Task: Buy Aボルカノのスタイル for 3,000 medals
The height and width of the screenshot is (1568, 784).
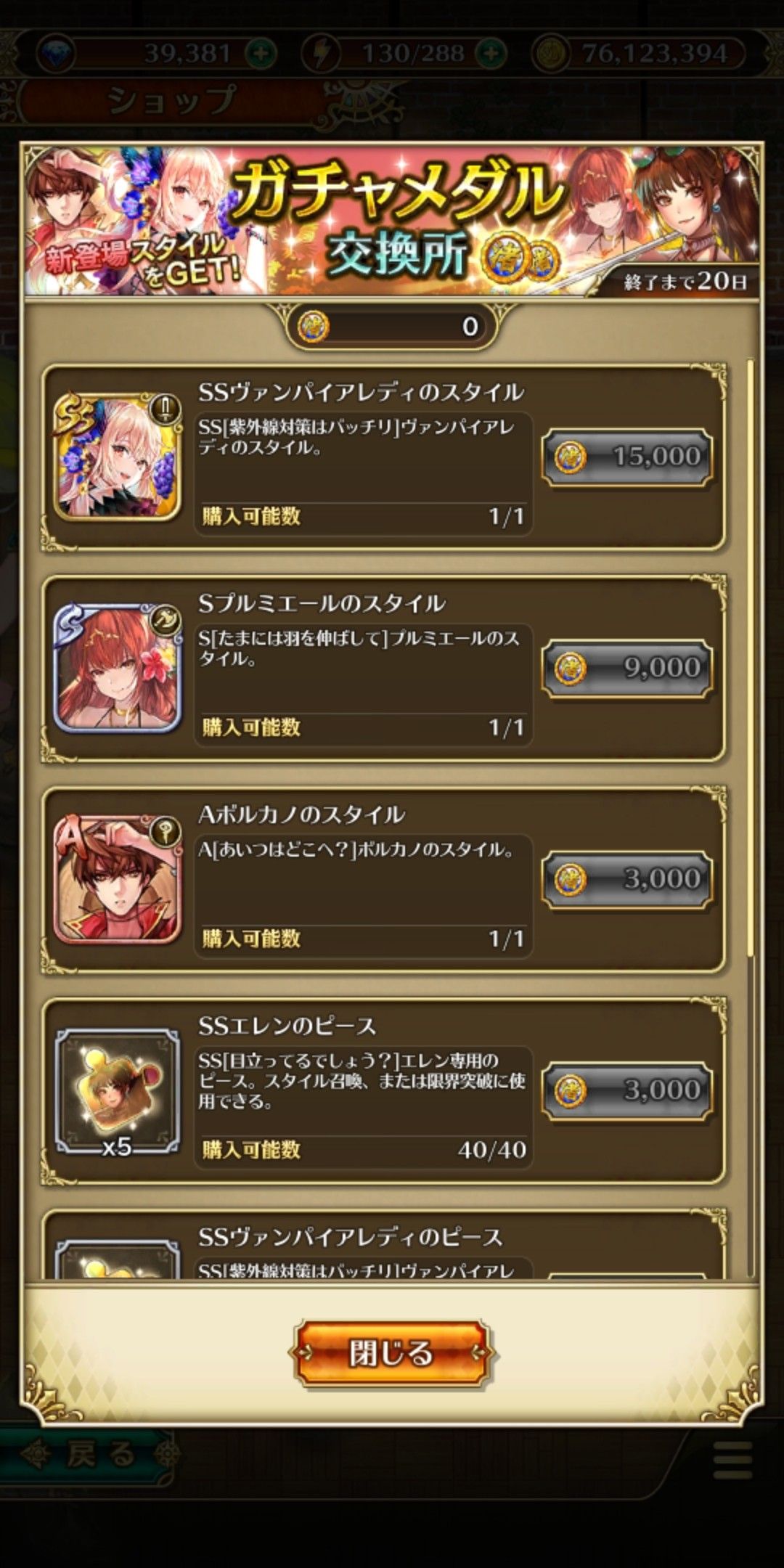Action: [627, 879]
